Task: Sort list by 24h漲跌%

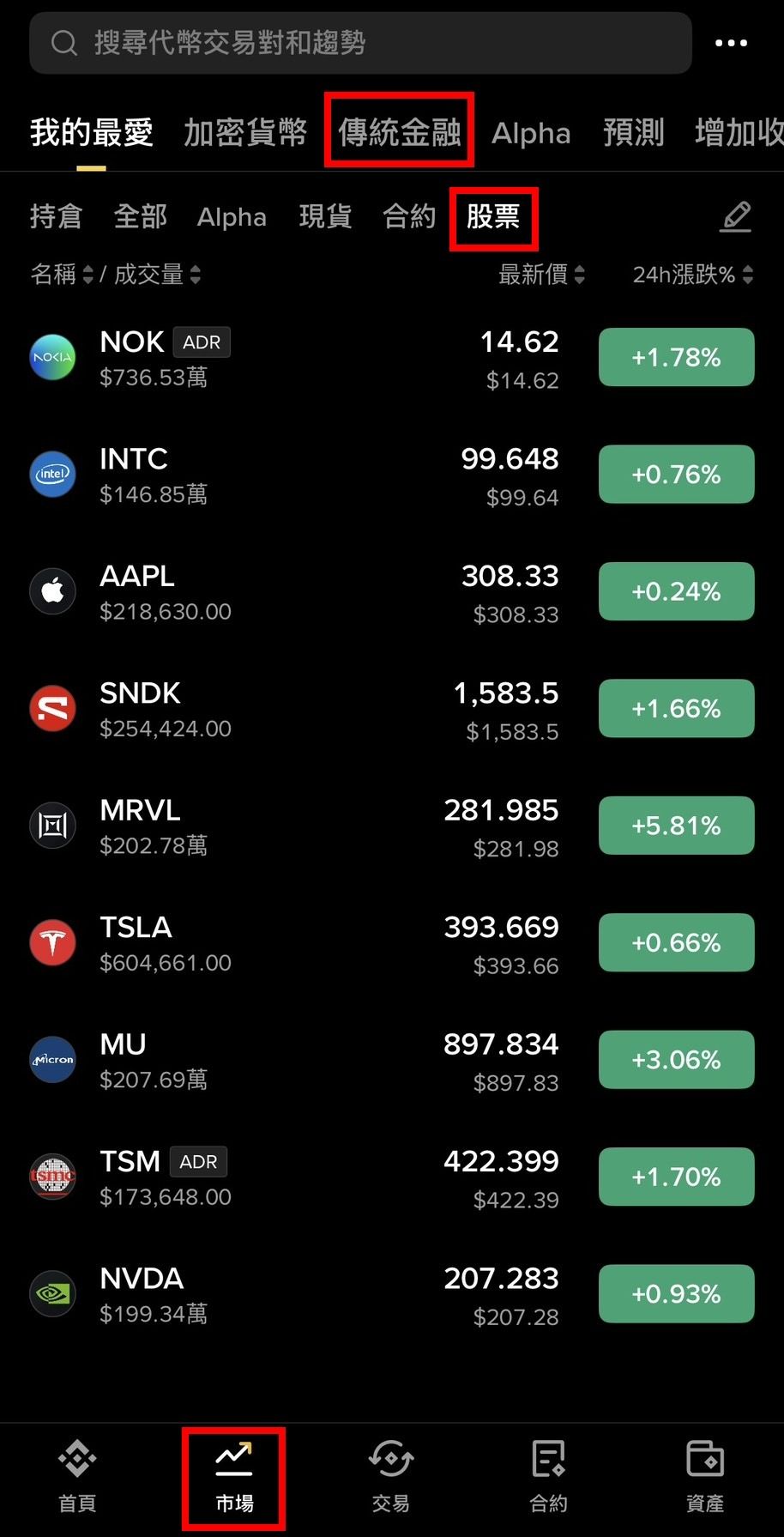Action: tap(693, 275)
